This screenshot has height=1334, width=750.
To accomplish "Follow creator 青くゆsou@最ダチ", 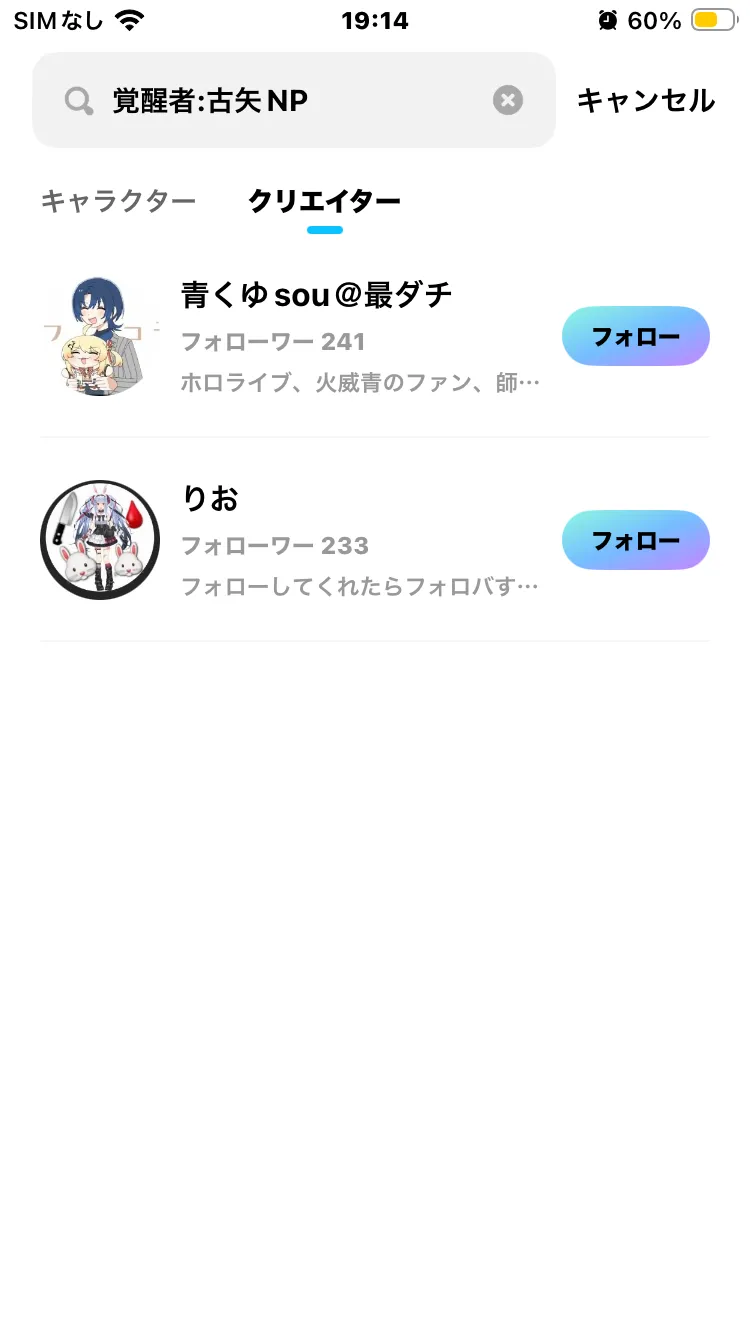I will coord(636,336).
